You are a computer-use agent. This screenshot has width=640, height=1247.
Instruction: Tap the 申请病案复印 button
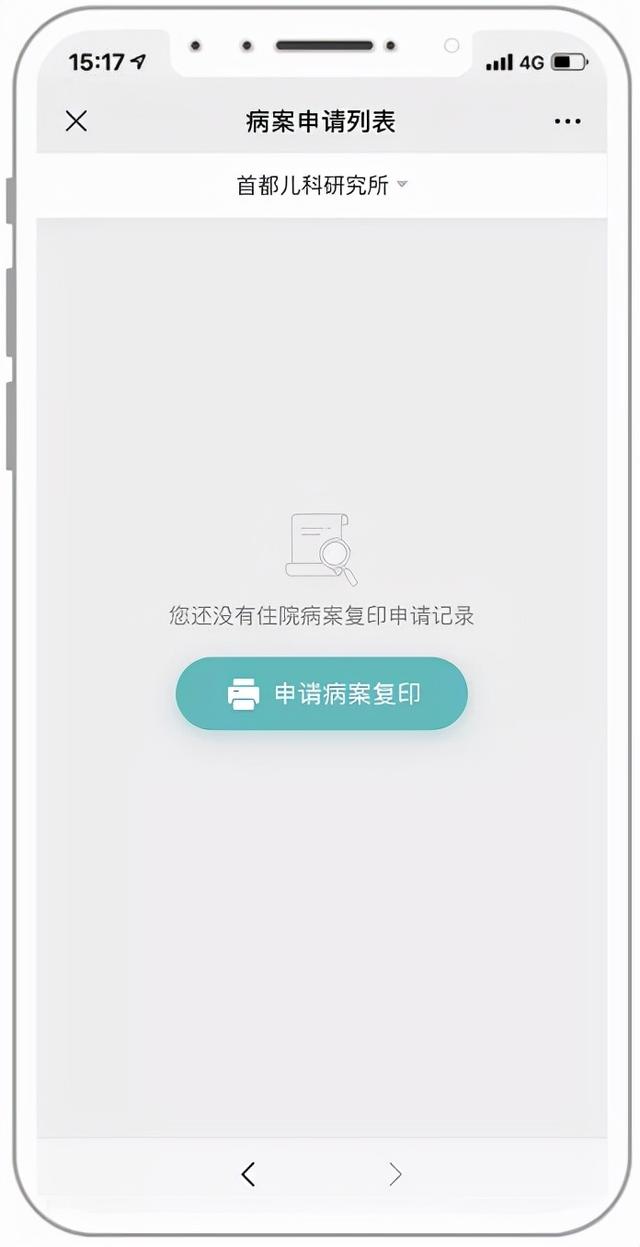pos(322,693)
